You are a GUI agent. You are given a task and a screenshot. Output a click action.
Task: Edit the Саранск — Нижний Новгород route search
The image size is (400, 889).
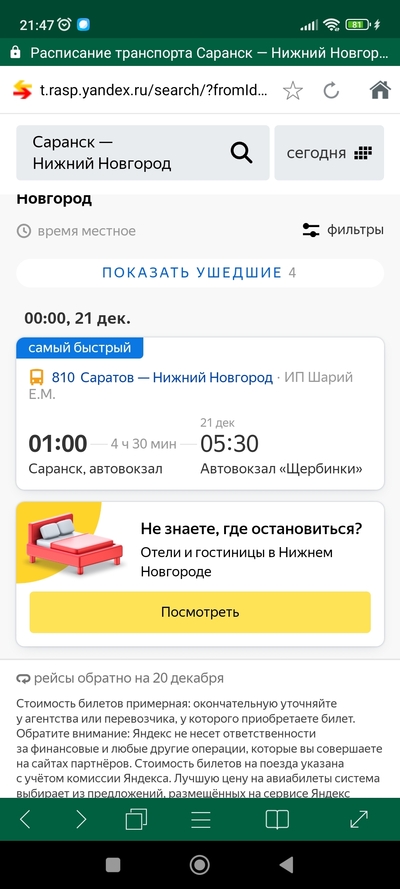click(143, 153)
